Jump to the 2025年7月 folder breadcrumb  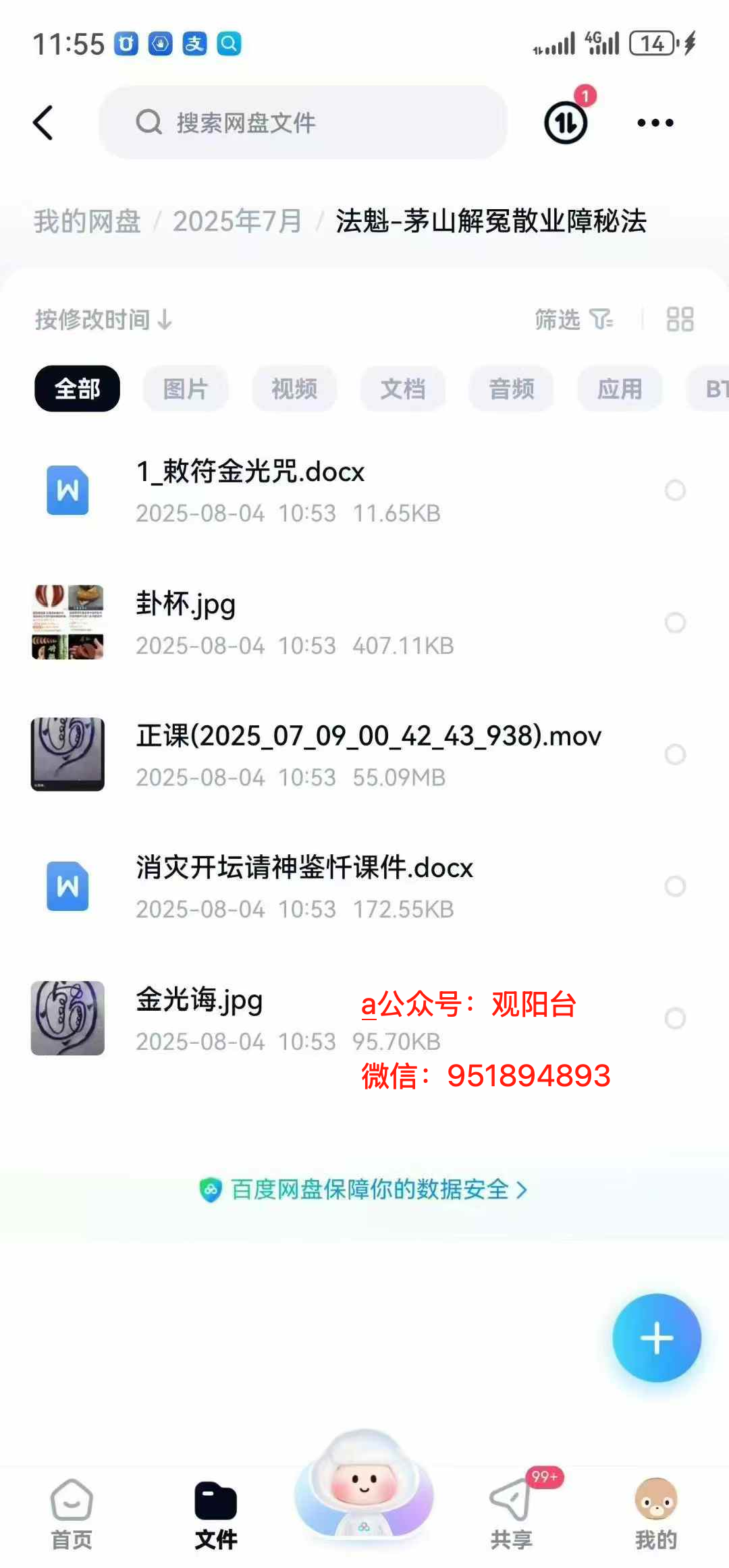[x=237, y=221]
